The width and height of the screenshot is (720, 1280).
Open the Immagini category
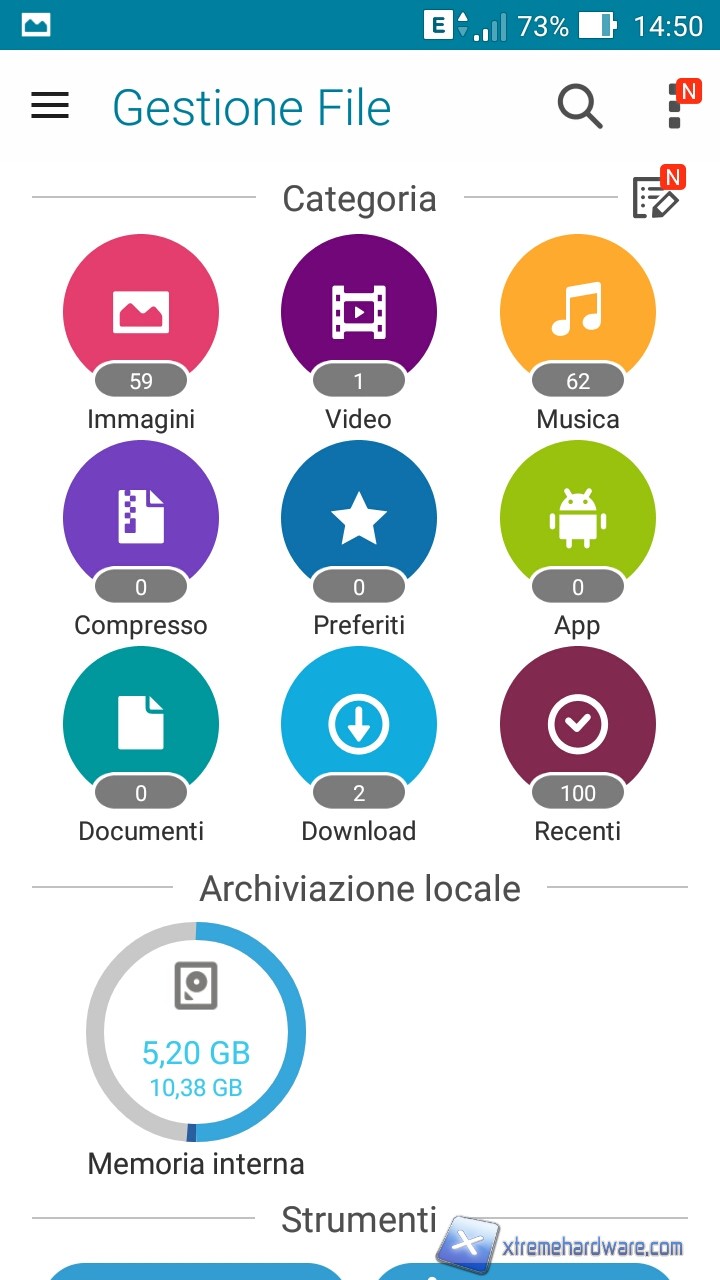click(141, 313)
